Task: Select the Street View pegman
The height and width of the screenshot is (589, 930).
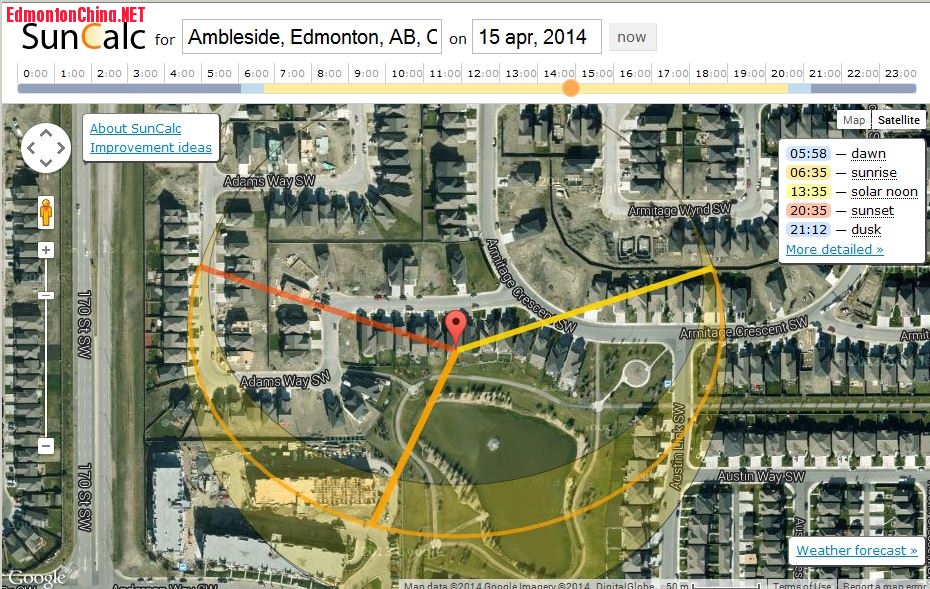Action: tap(46, 212)
